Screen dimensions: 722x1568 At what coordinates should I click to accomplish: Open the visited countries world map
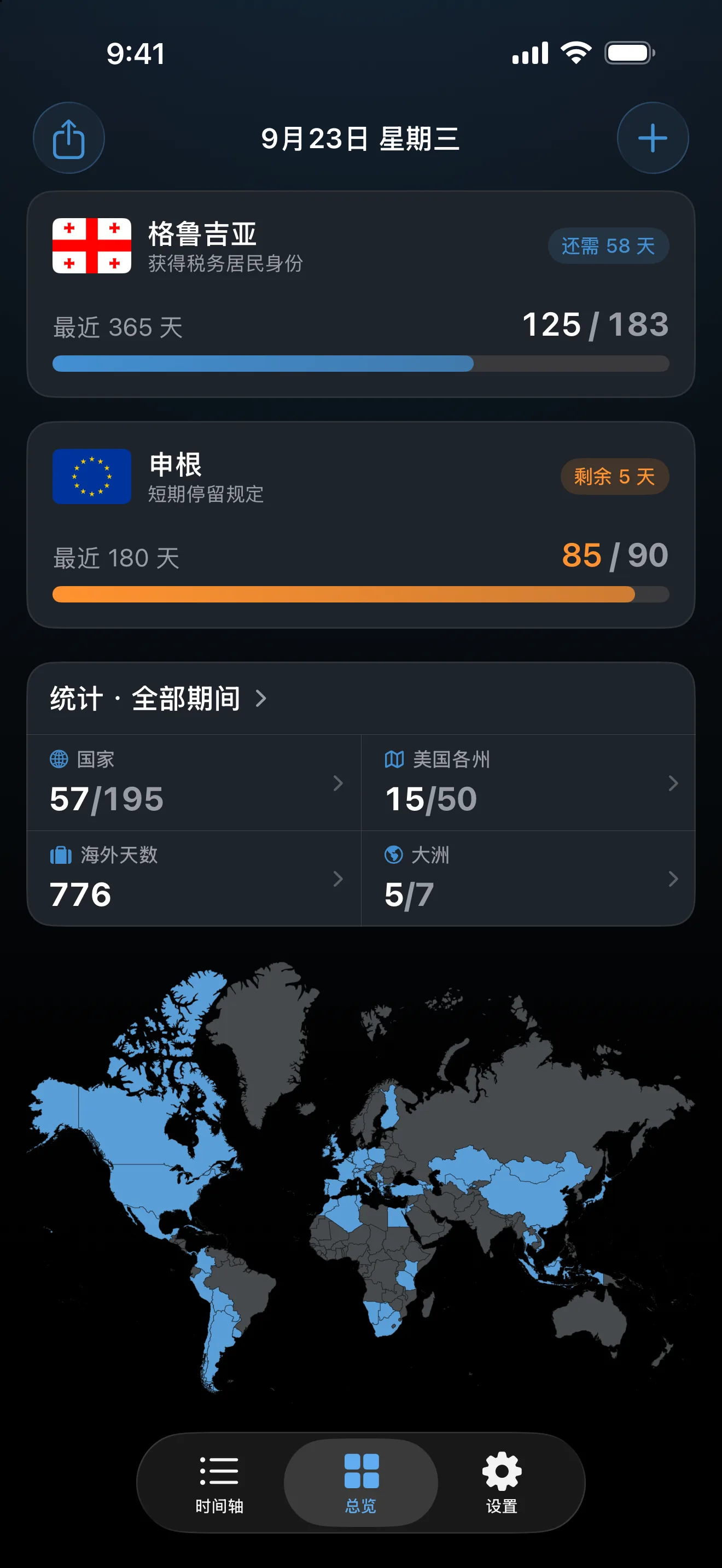point(361,1176)
